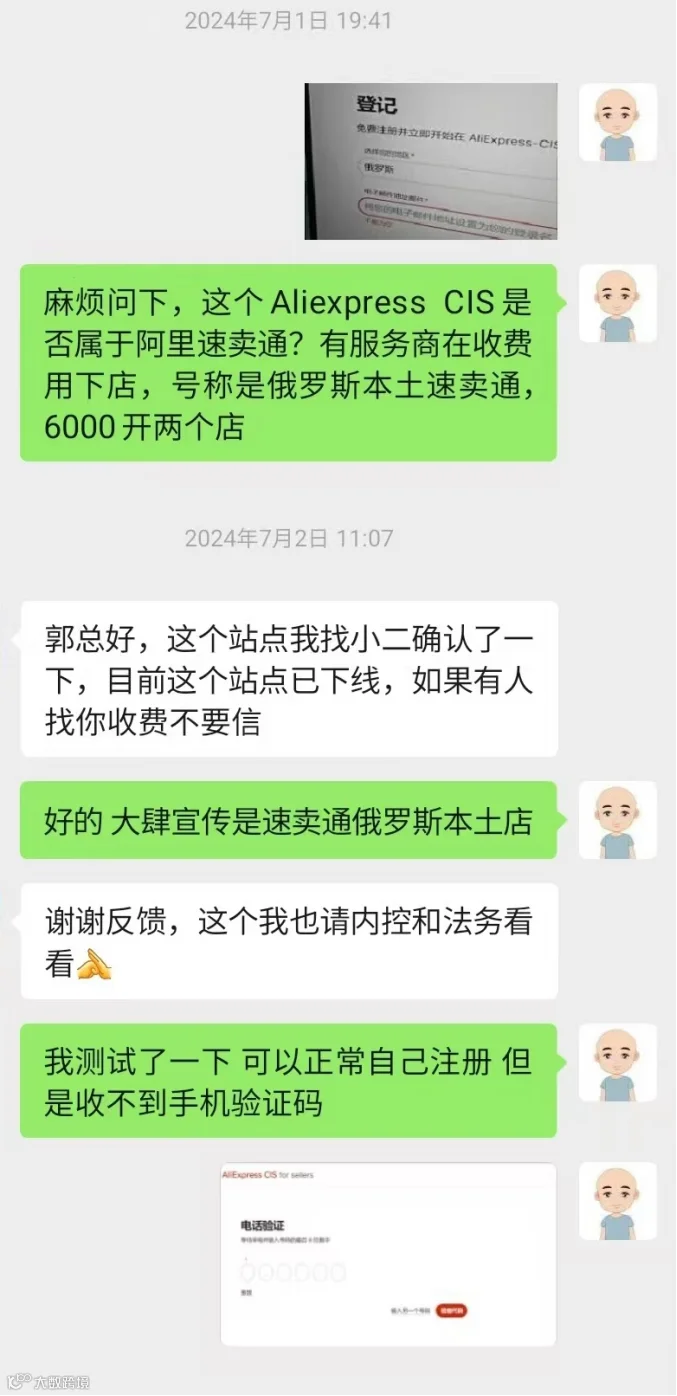Tap the avatar beside the 6000开两个店 message
The height and width of the screenshot is (1396, 677).
618,303
